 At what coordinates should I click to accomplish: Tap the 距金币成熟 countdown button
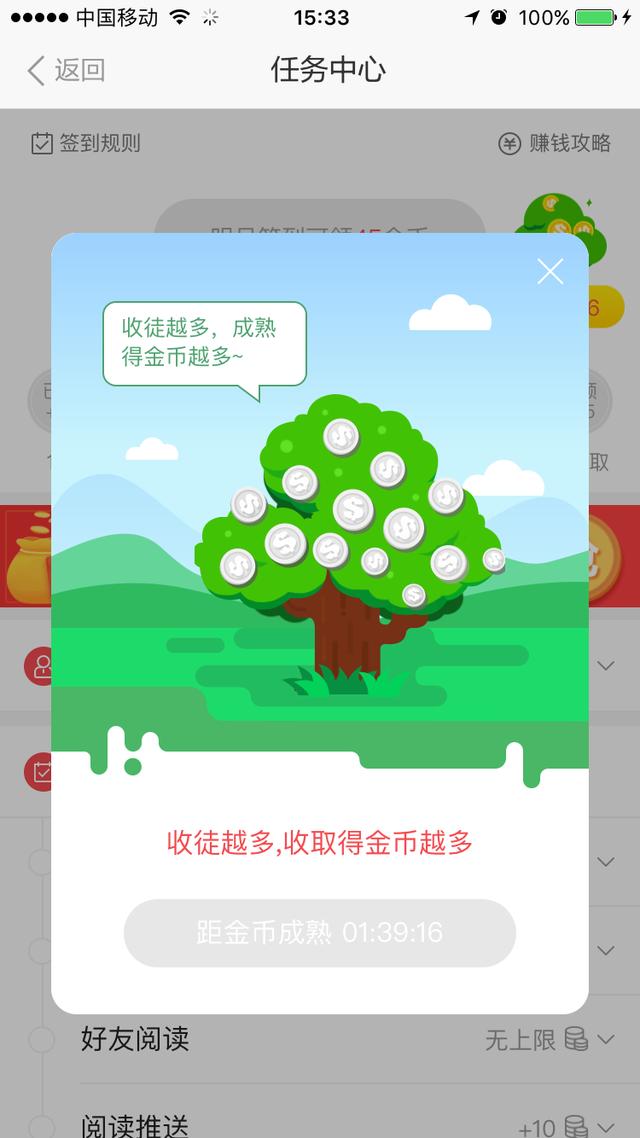tap(320, 933)
